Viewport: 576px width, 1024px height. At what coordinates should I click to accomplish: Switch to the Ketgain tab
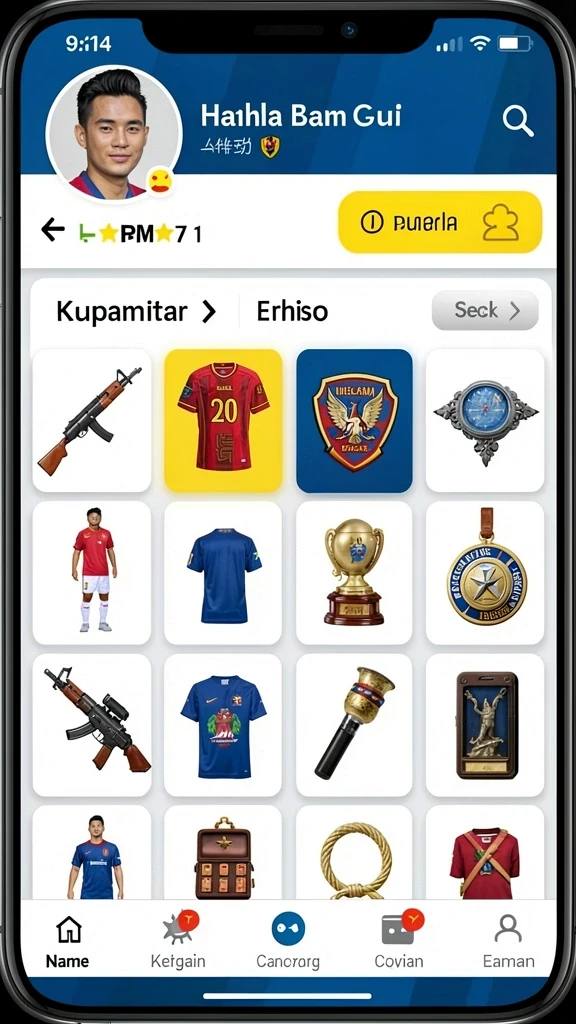click(x=178, y=939)
